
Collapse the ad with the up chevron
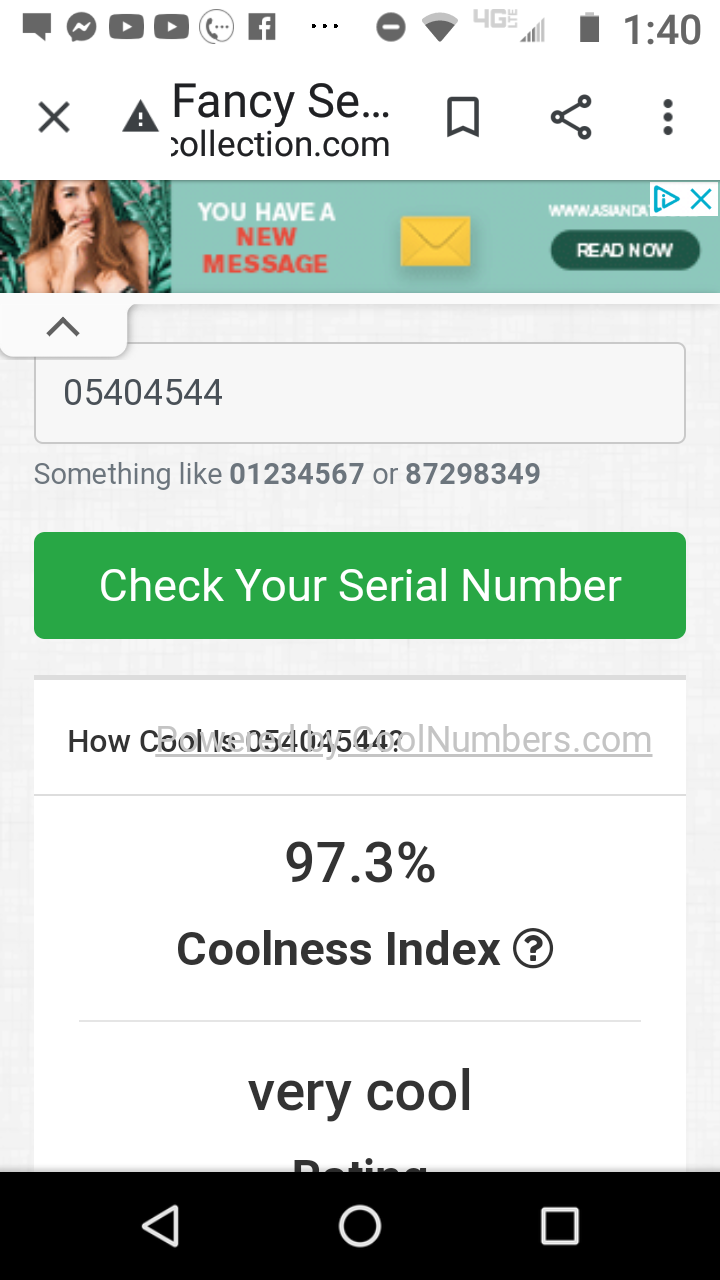pos(63,327)
